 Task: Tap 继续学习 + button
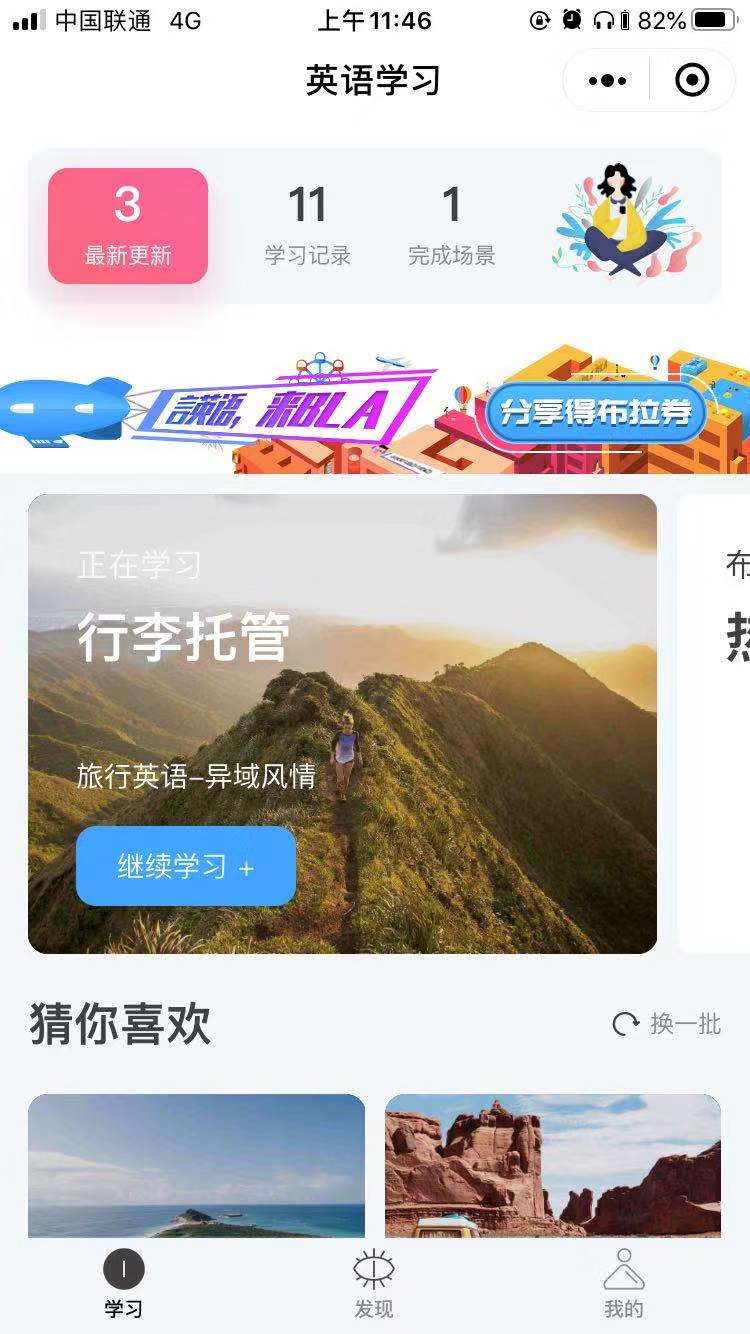tap(186, 866)
